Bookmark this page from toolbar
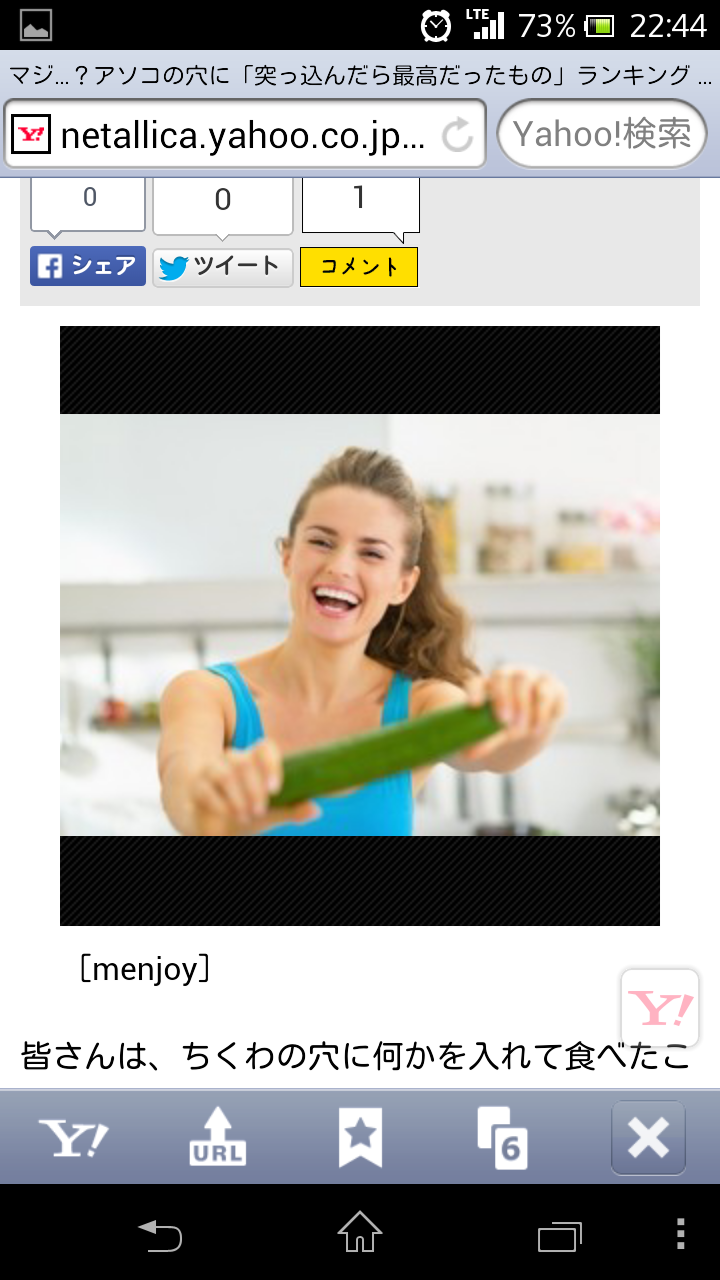The image size is (720, 1280). coord(360,1138)
